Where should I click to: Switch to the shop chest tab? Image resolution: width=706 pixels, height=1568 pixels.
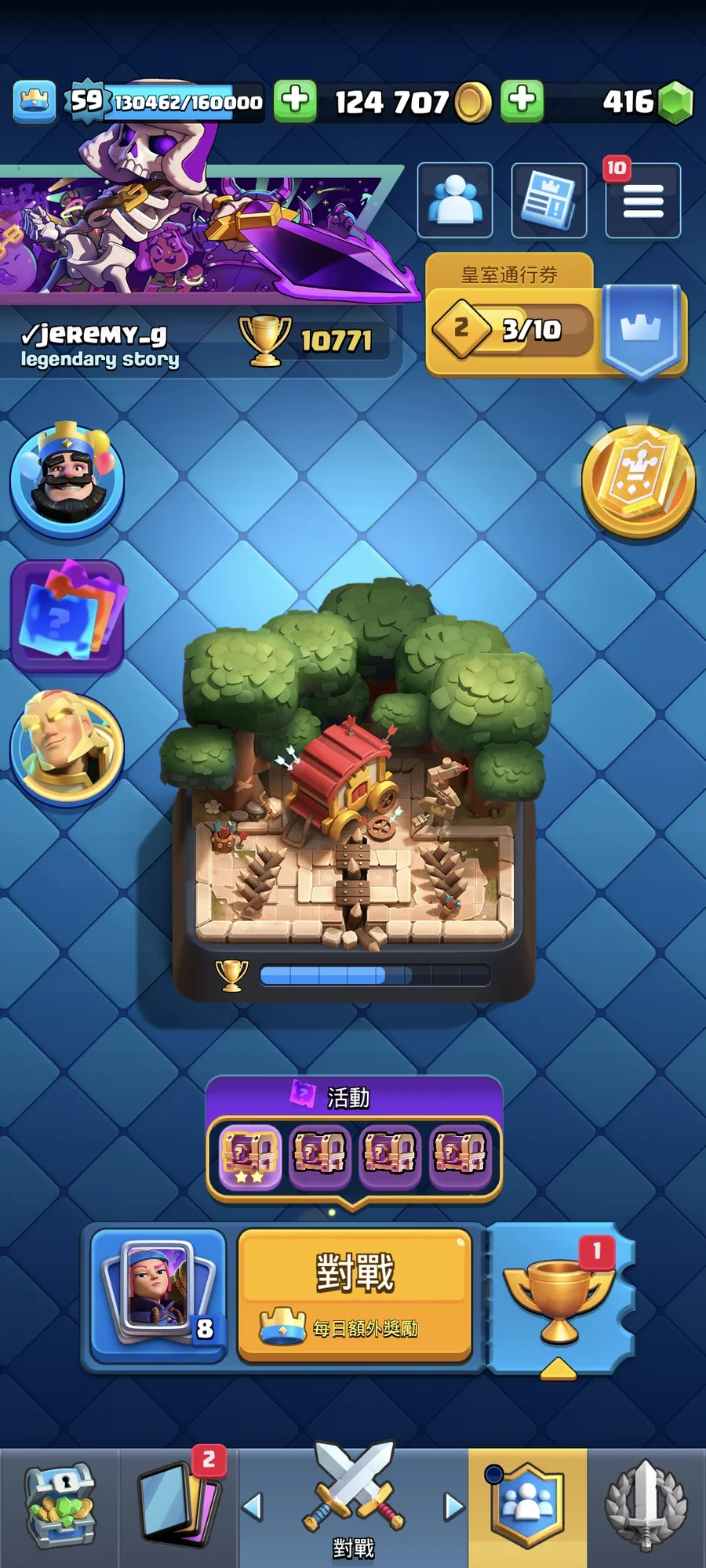point(60,1507)
